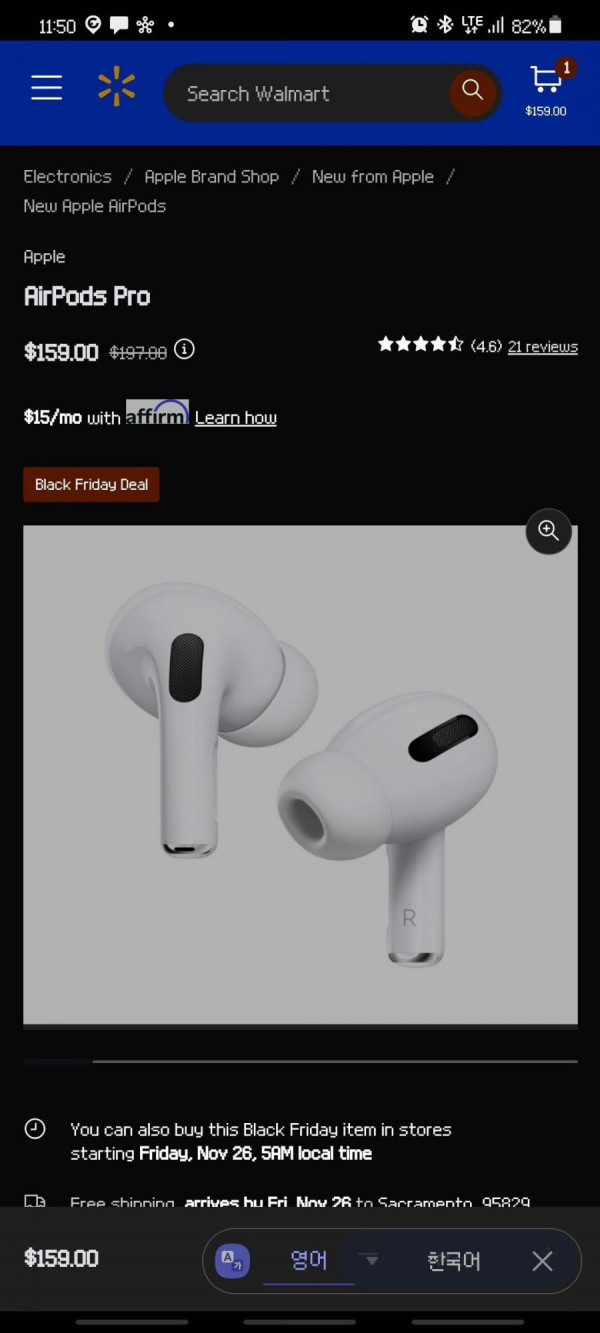Viewport: 600px width, 1333px height.
Task: Go to Walmart home via spark logo
Action: click(116, 87)
